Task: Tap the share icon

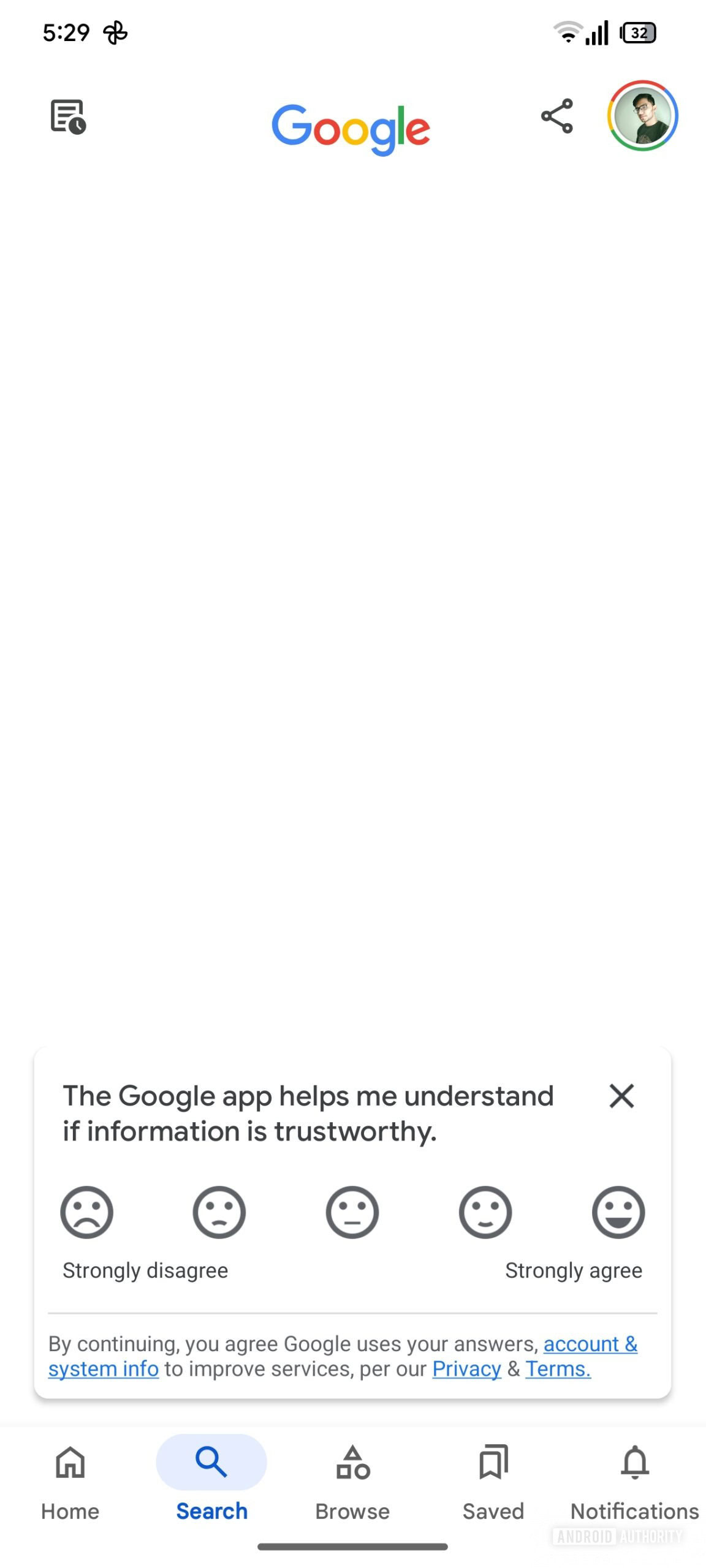Action: pos(556,116)
